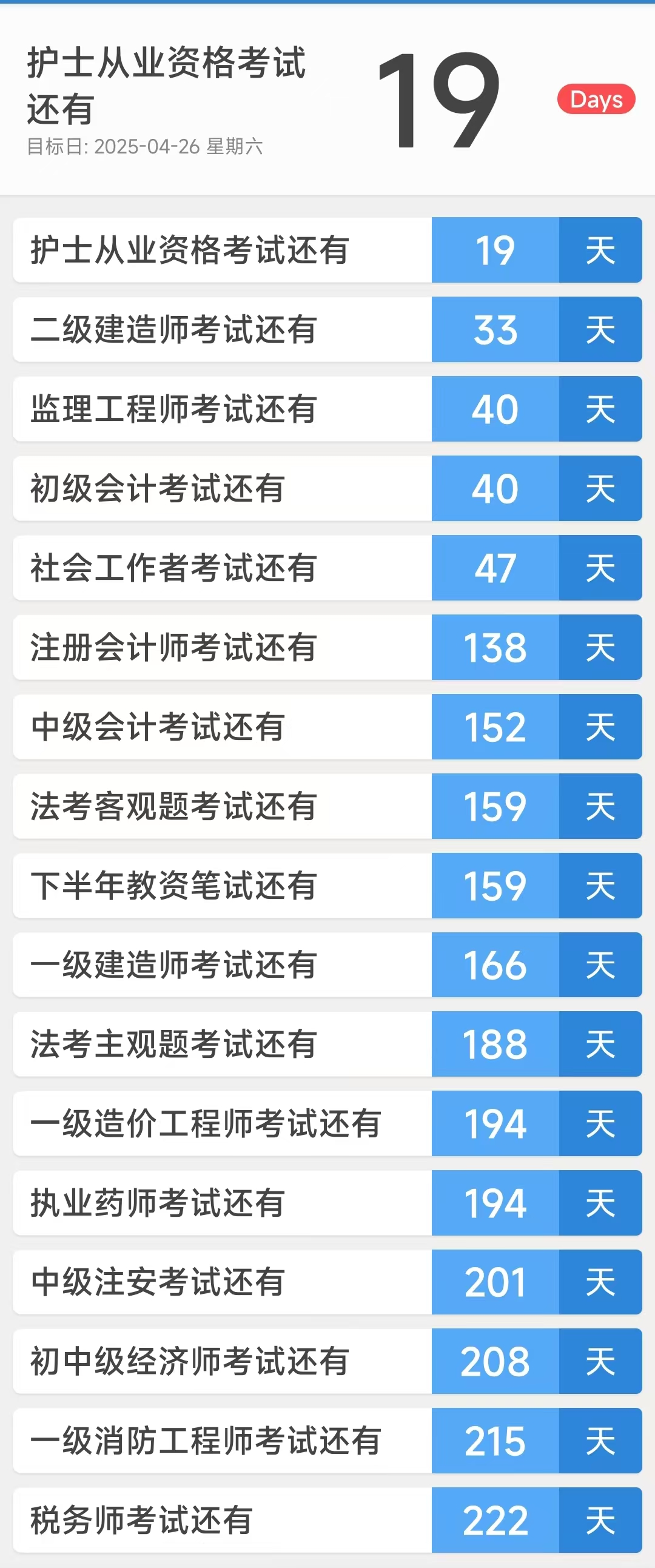This screenshot has height=1568, width=655.
Task: Open the 护士从业资格考试还有 19天 row
Action: [x=327, y=250]
